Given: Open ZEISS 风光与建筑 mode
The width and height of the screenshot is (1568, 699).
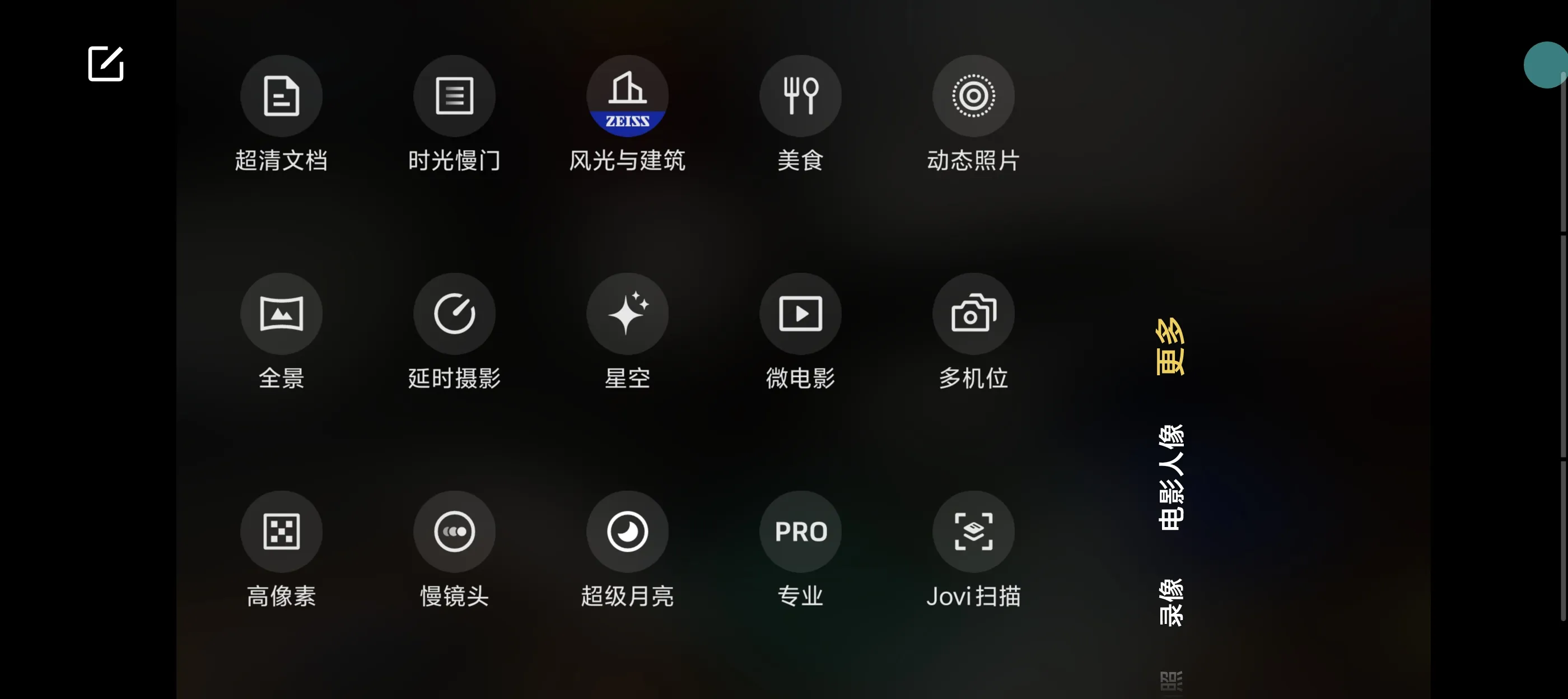Looking at the screenshot, I should click(627, 96).
